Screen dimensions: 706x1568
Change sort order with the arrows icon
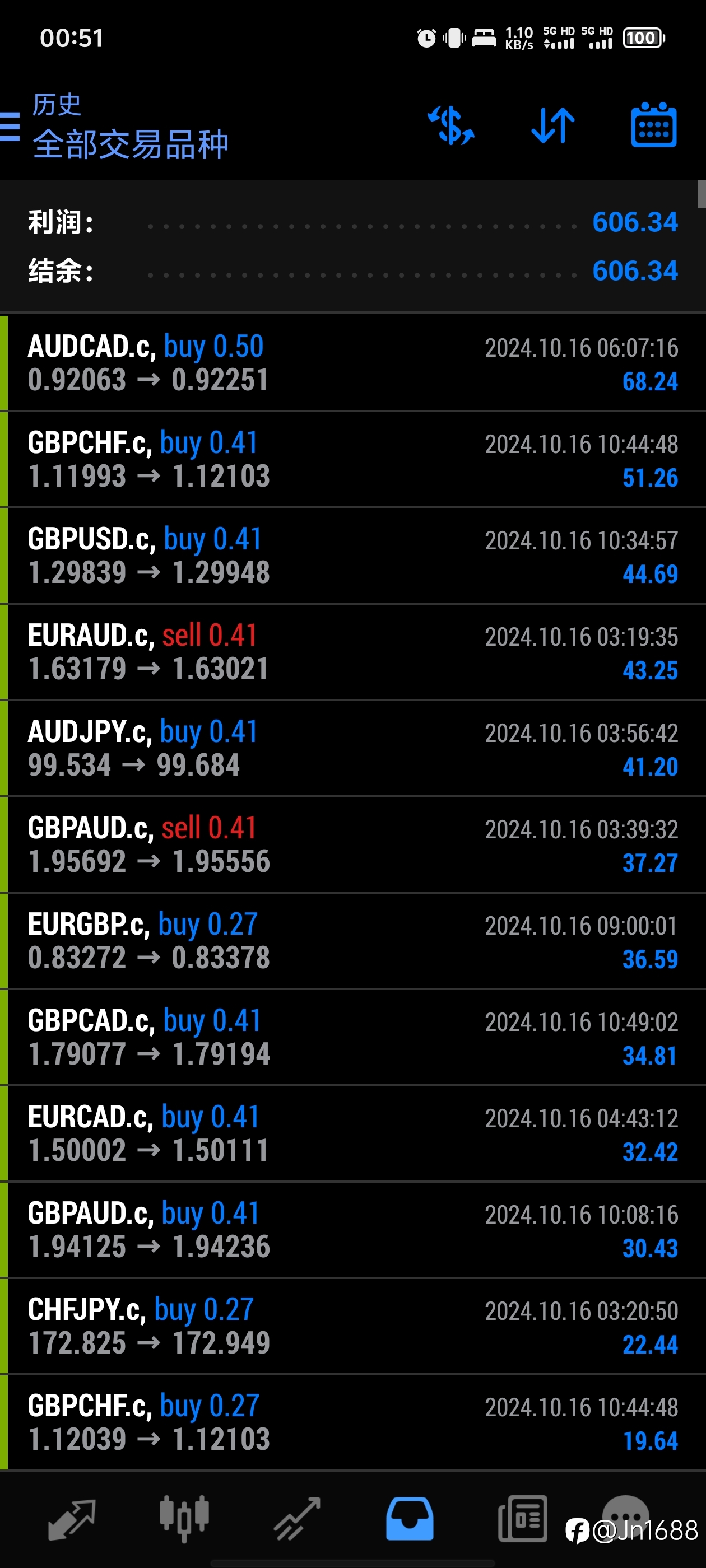click(x=552, y=126)
